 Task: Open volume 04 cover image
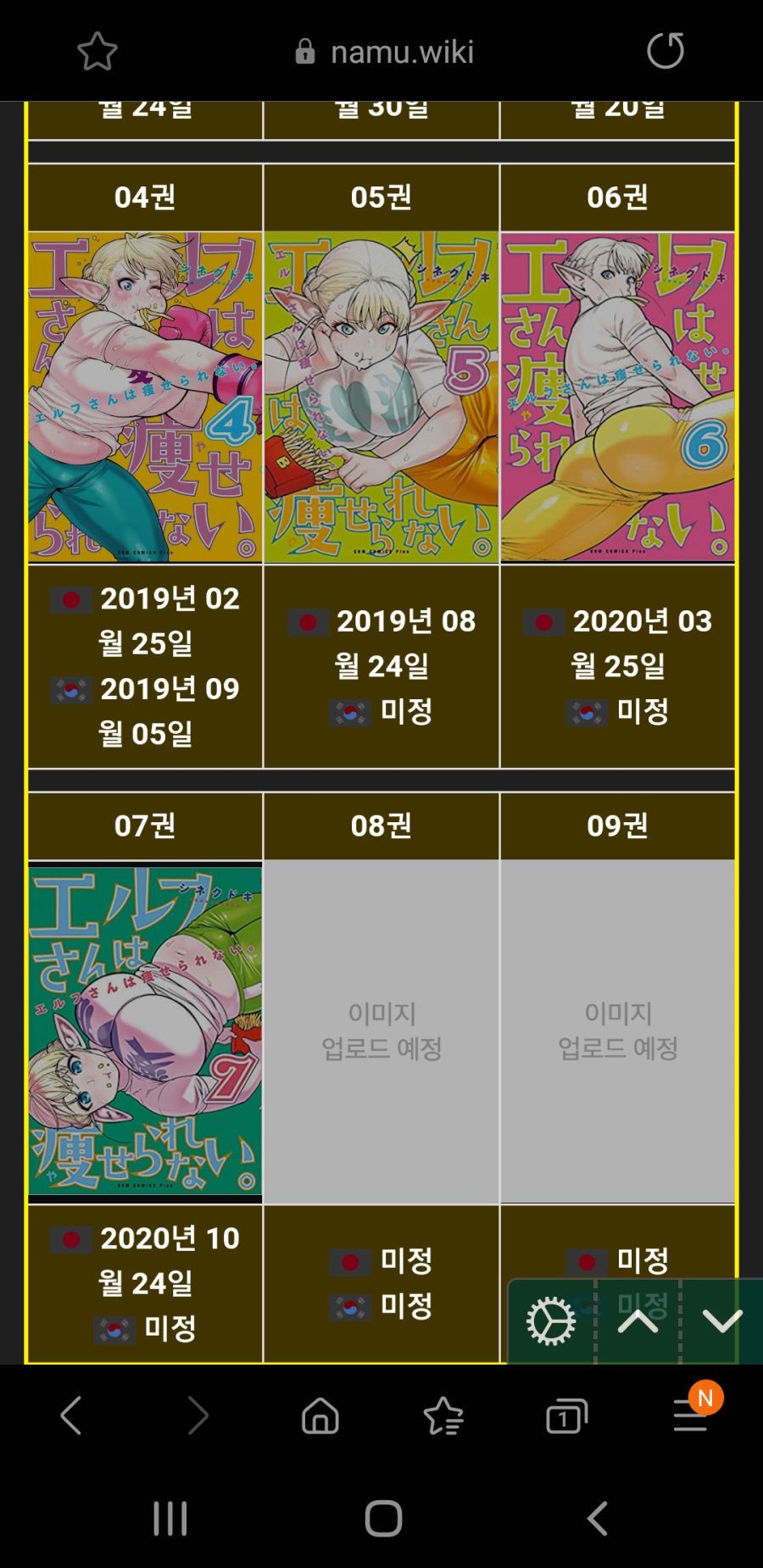point(145,397)
